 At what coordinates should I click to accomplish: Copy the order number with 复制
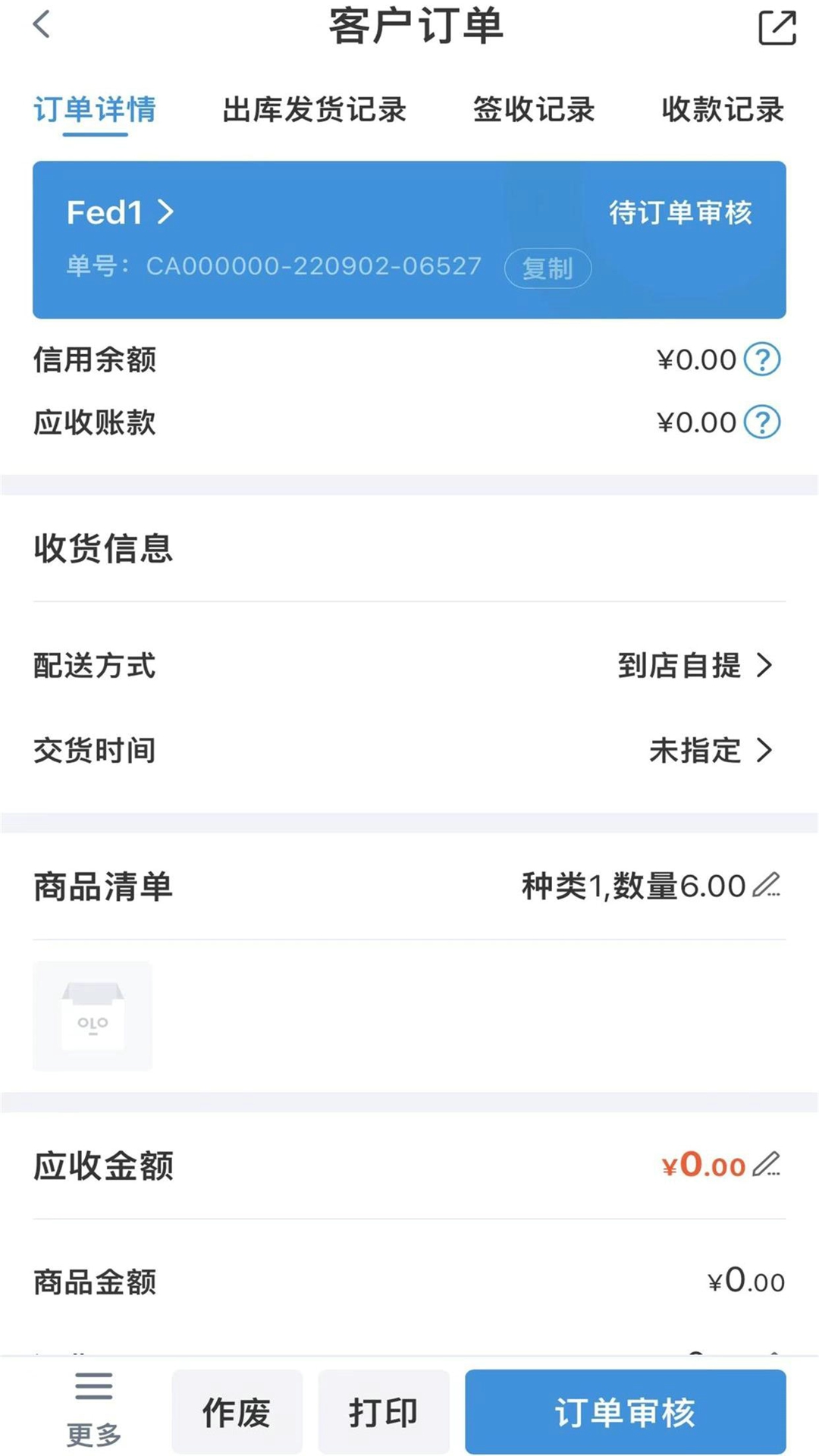coord(548,268)
